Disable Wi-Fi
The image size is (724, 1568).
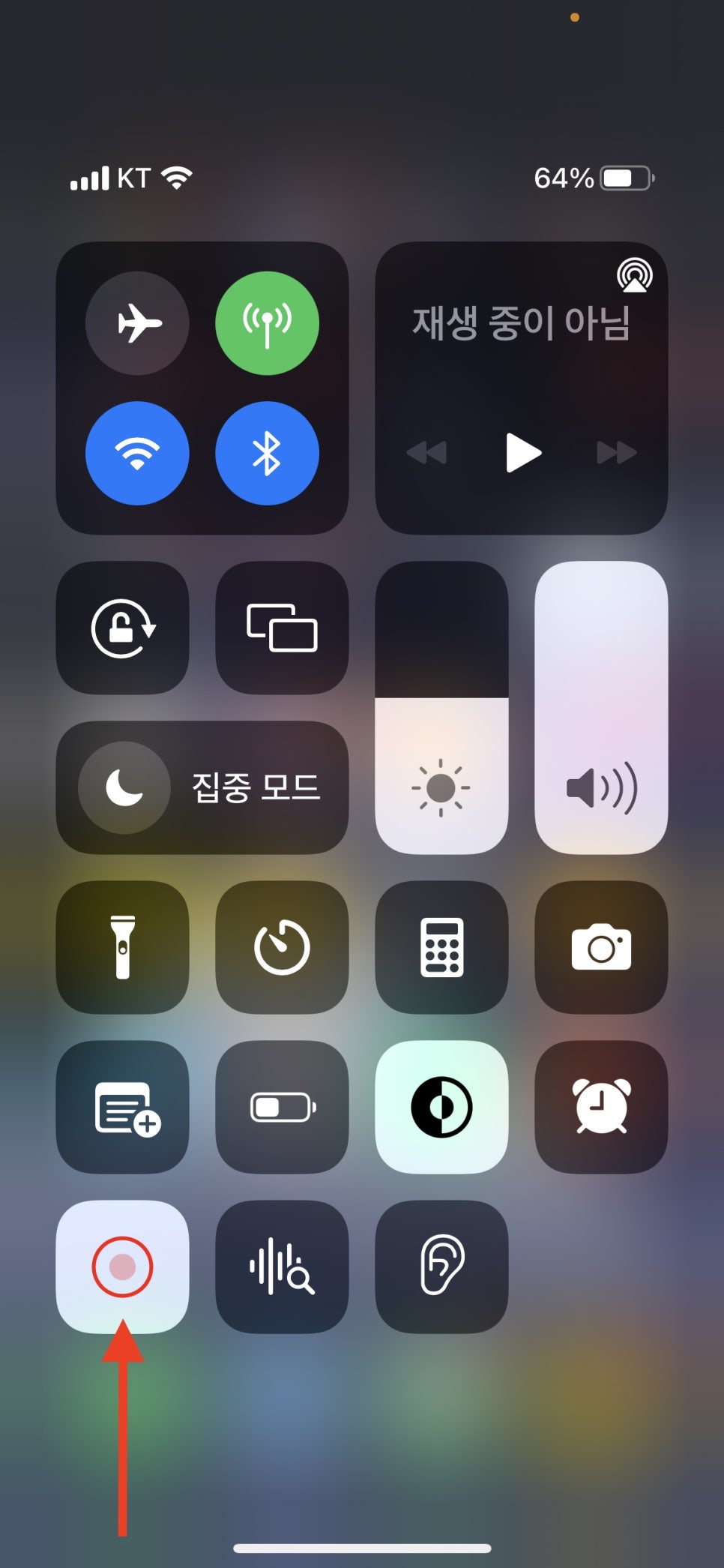tap(137, 453)
